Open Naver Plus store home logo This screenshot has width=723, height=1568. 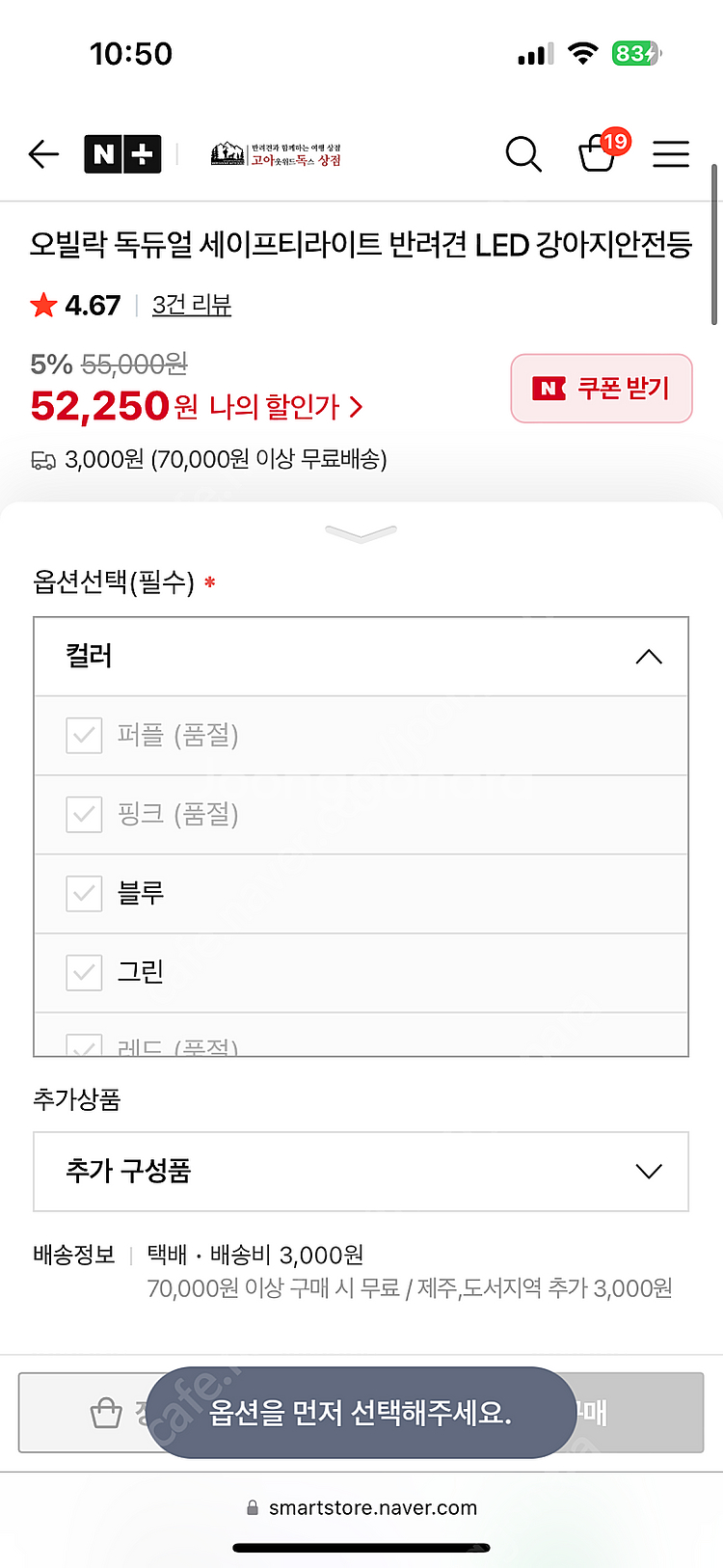(x=122, y=154)
